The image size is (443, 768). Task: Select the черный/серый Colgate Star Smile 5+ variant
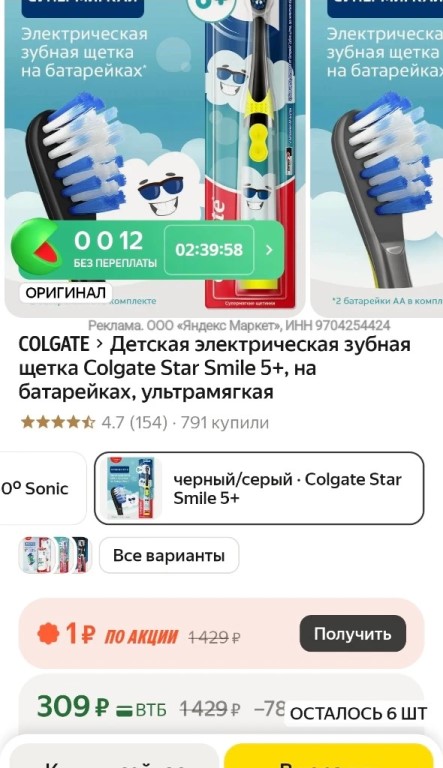click(259, 488)
